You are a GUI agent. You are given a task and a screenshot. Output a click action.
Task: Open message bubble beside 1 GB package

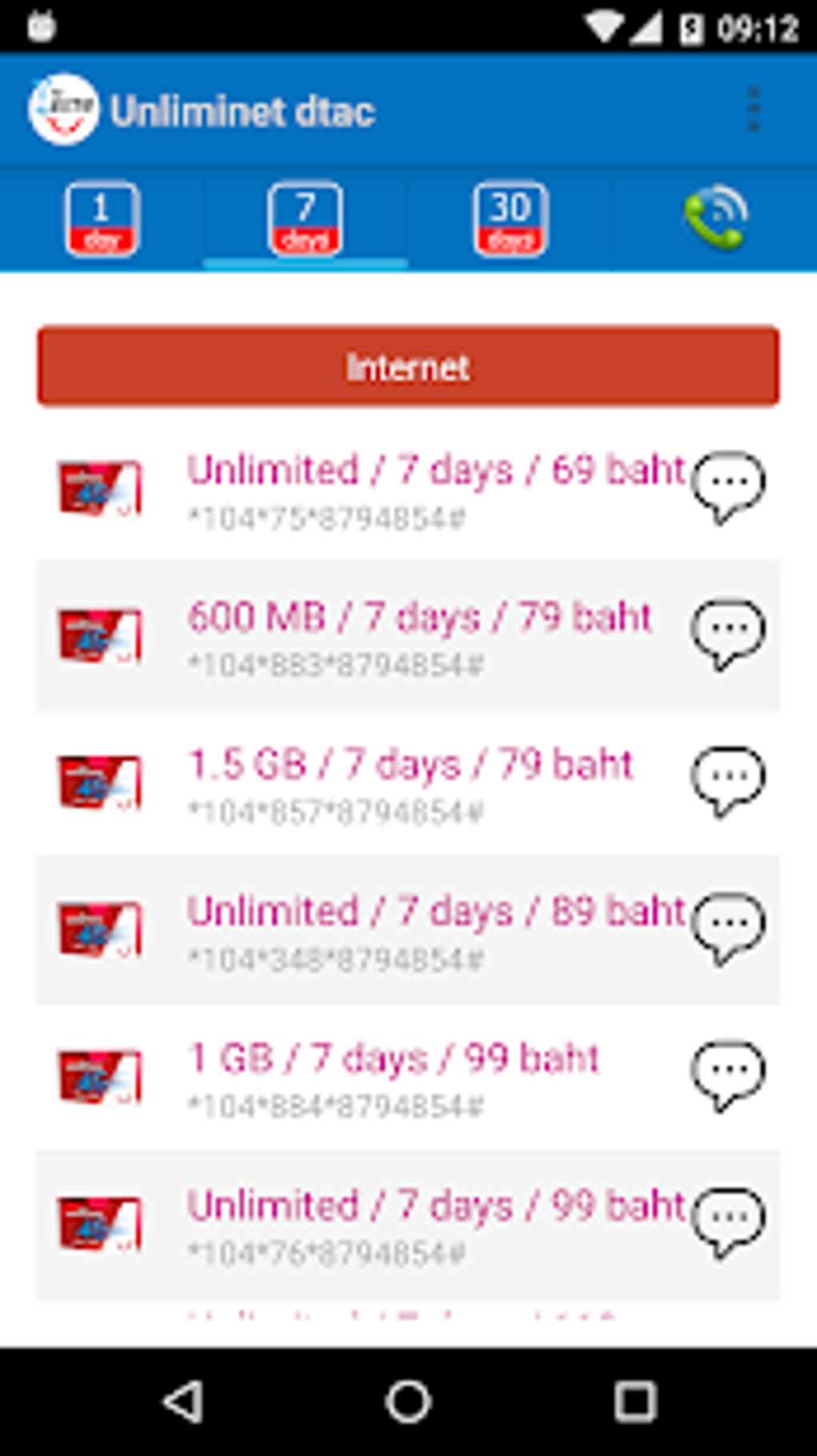click(x=727, y=1075)
